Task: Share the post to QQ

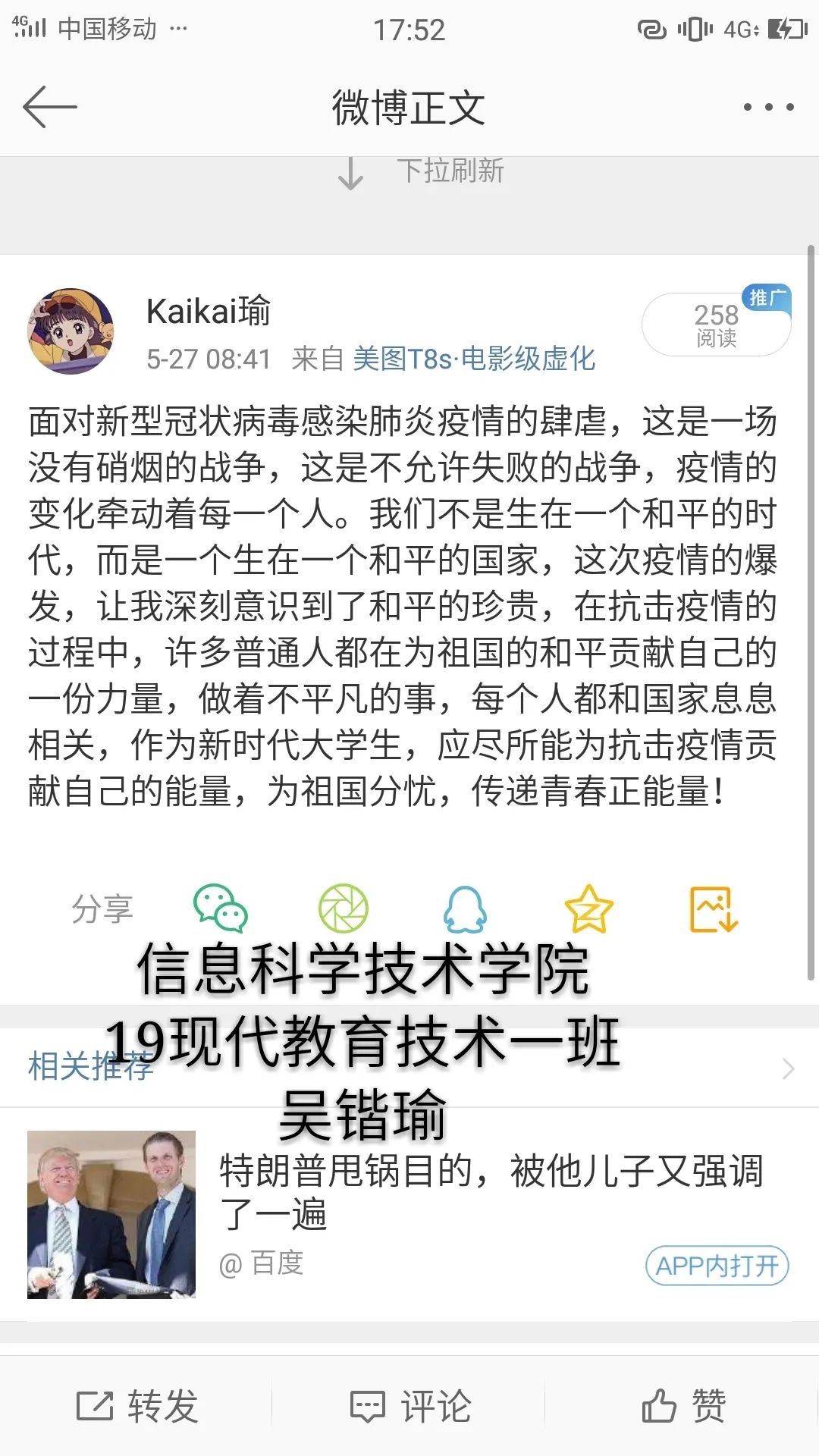Action: 465,908
